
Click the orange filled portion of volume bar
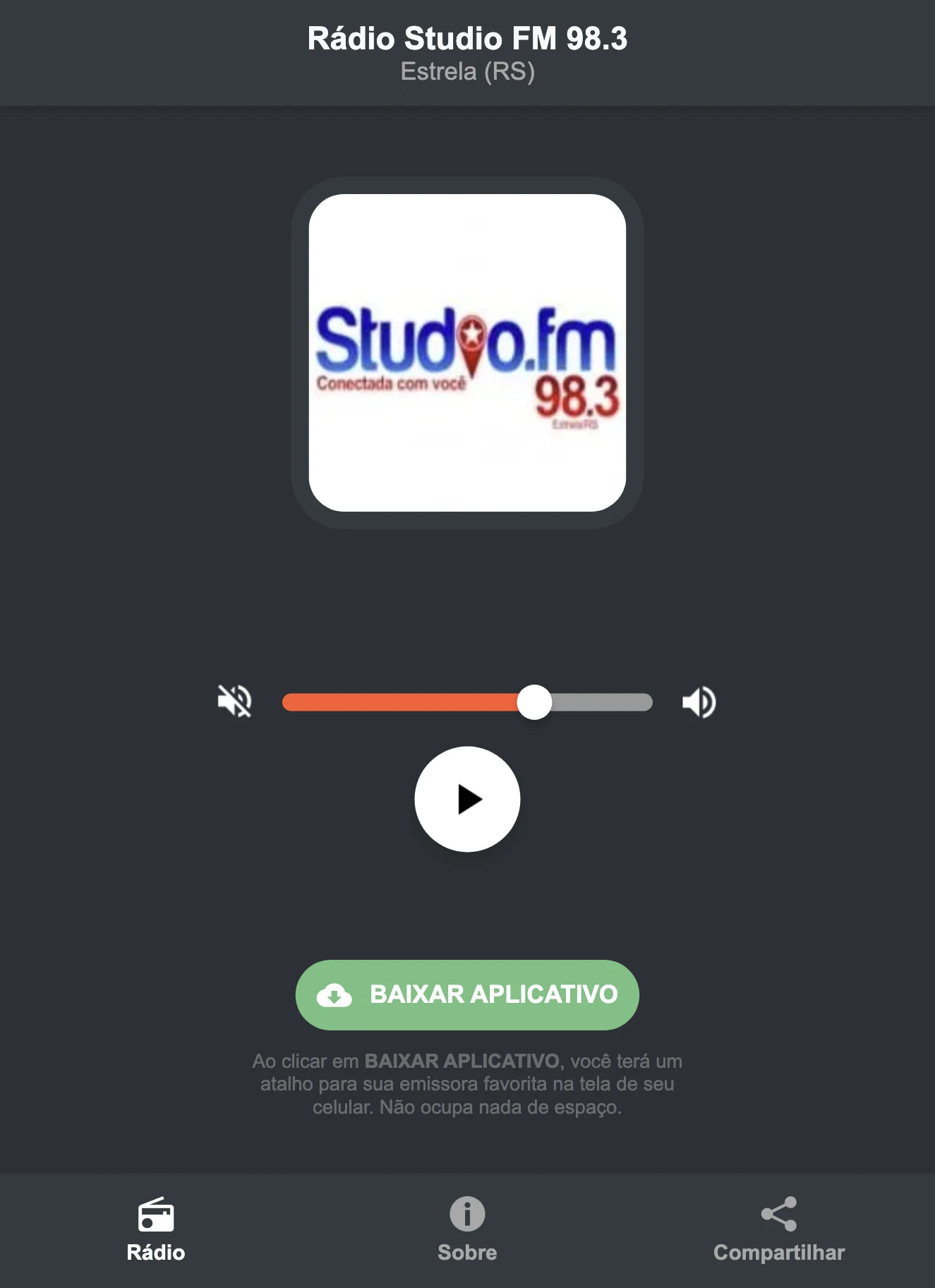tap(402, 701)
